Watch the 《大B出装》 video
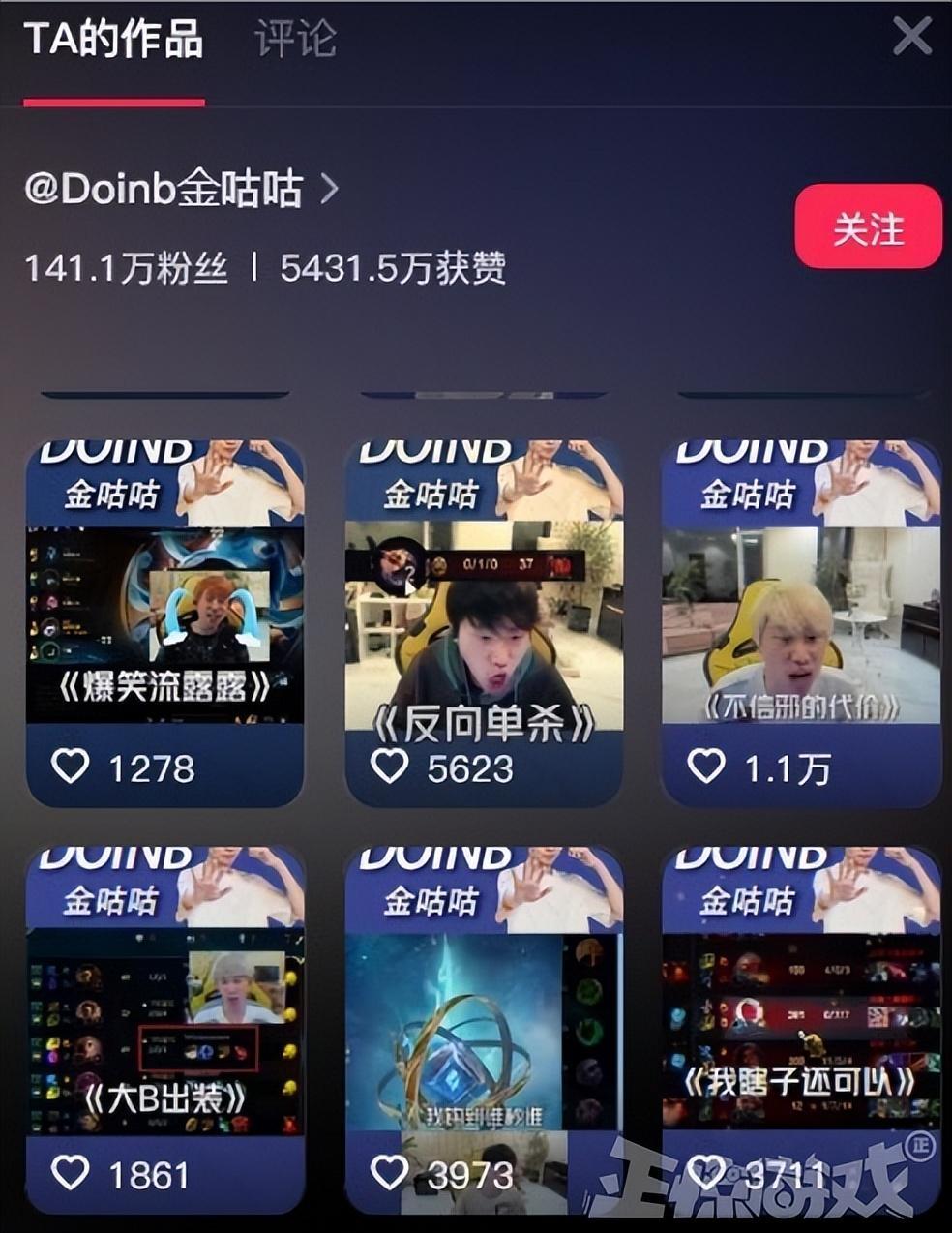 pyautogui.click(x=164, y=1031)
